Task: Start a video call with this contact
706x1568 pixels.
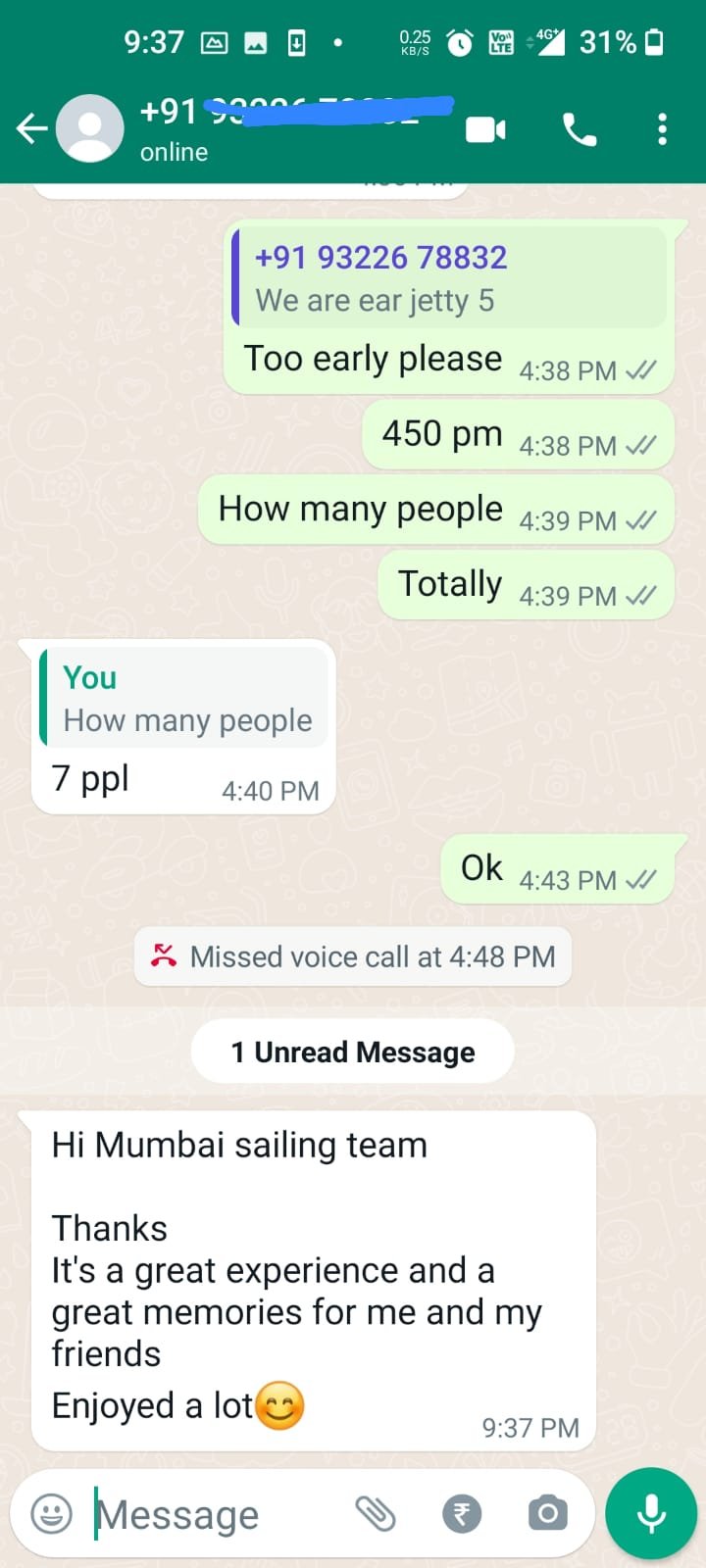Action: [x=485, y=129]
